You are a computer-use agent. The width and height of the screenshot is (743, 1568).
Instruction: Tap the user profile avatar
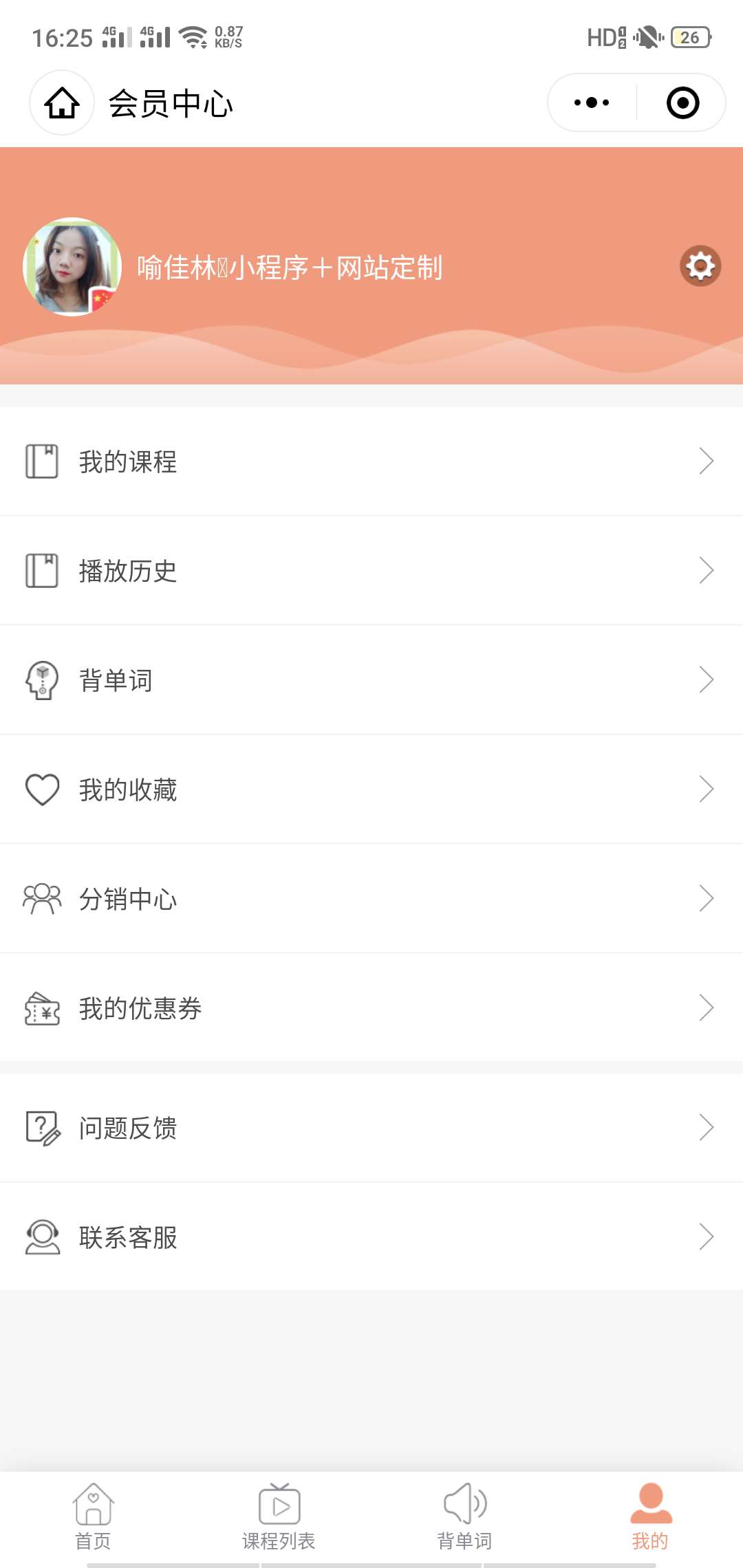72,267
